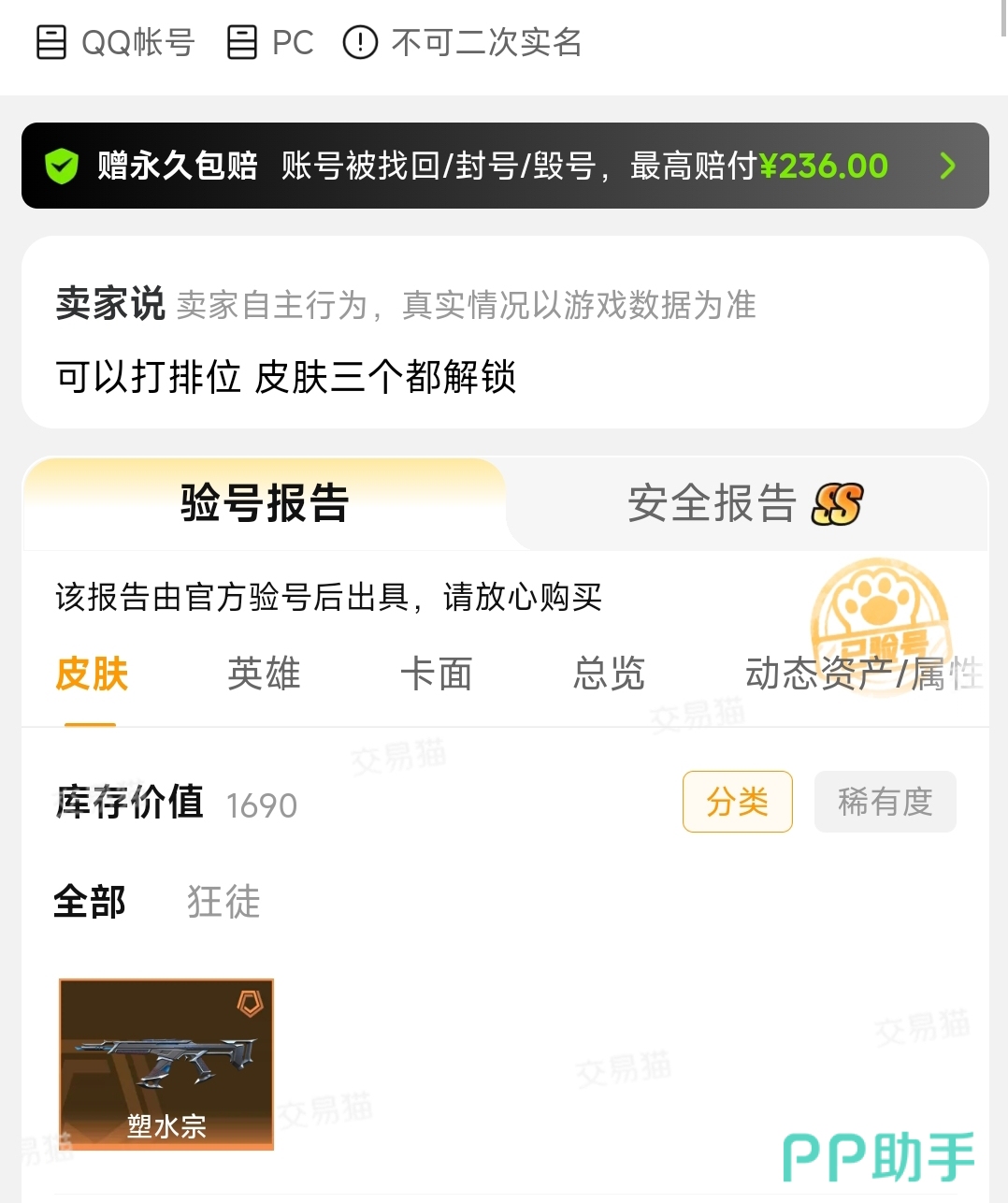Switch to the 英雄 category tab

tap(263, 674)
